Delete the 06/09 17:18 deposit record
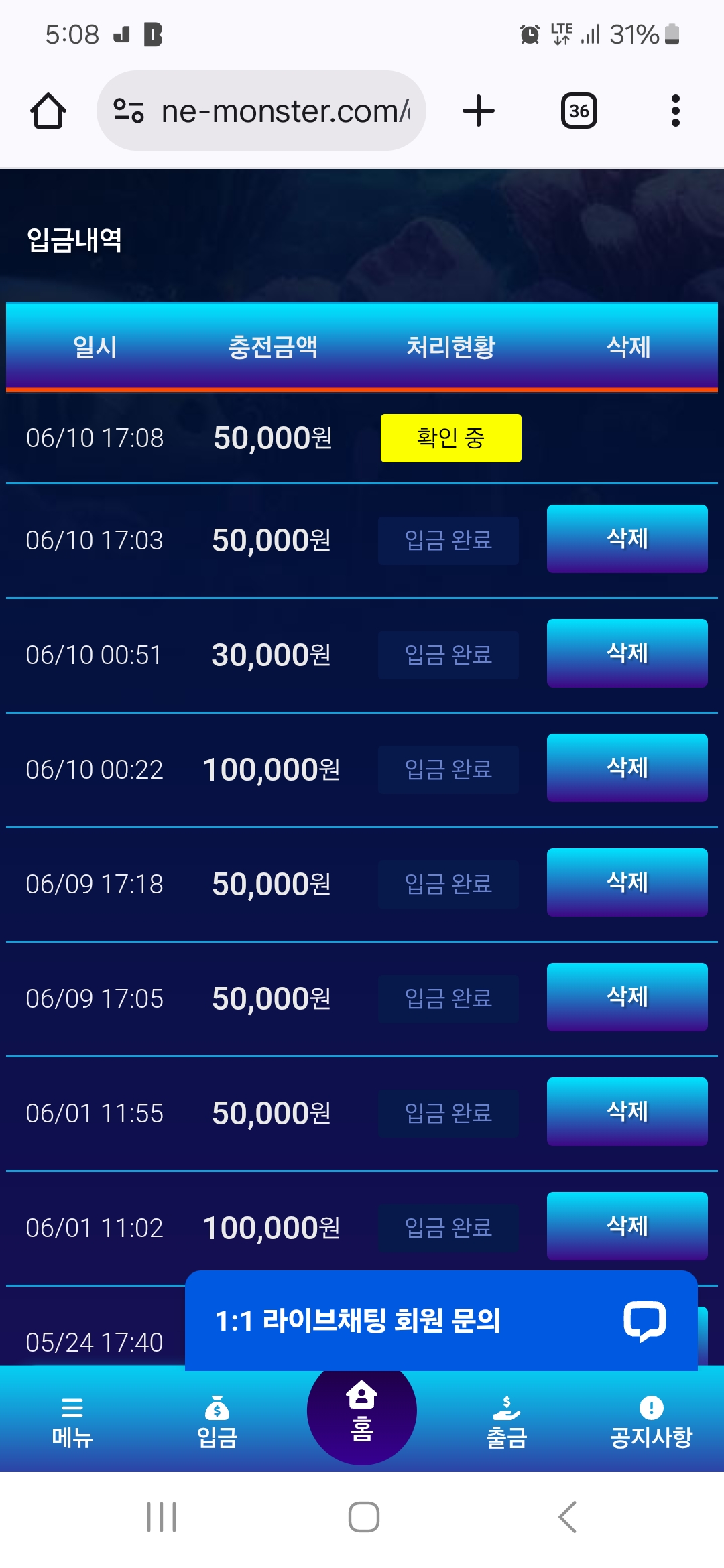 627,883
